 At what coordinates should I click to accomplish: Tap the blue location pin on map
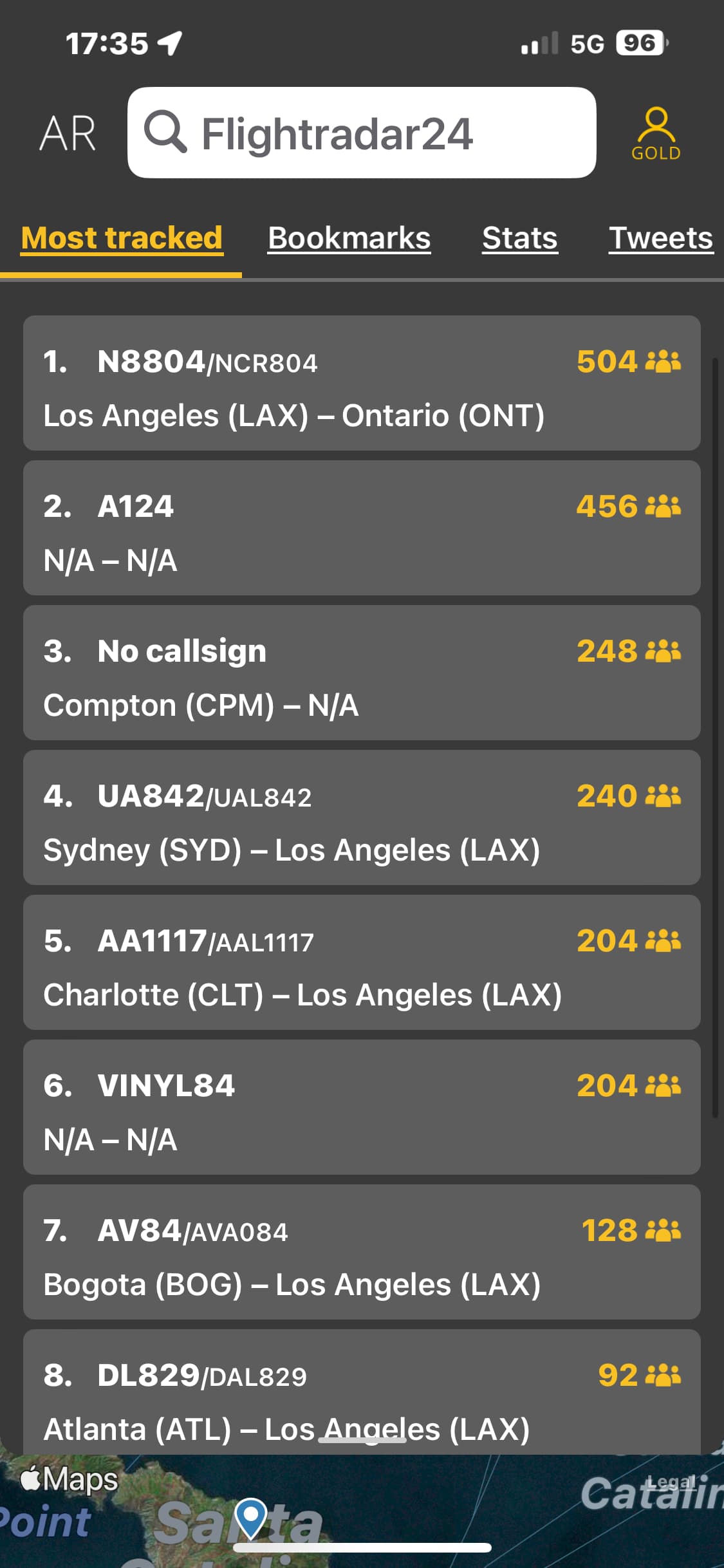251,1517
